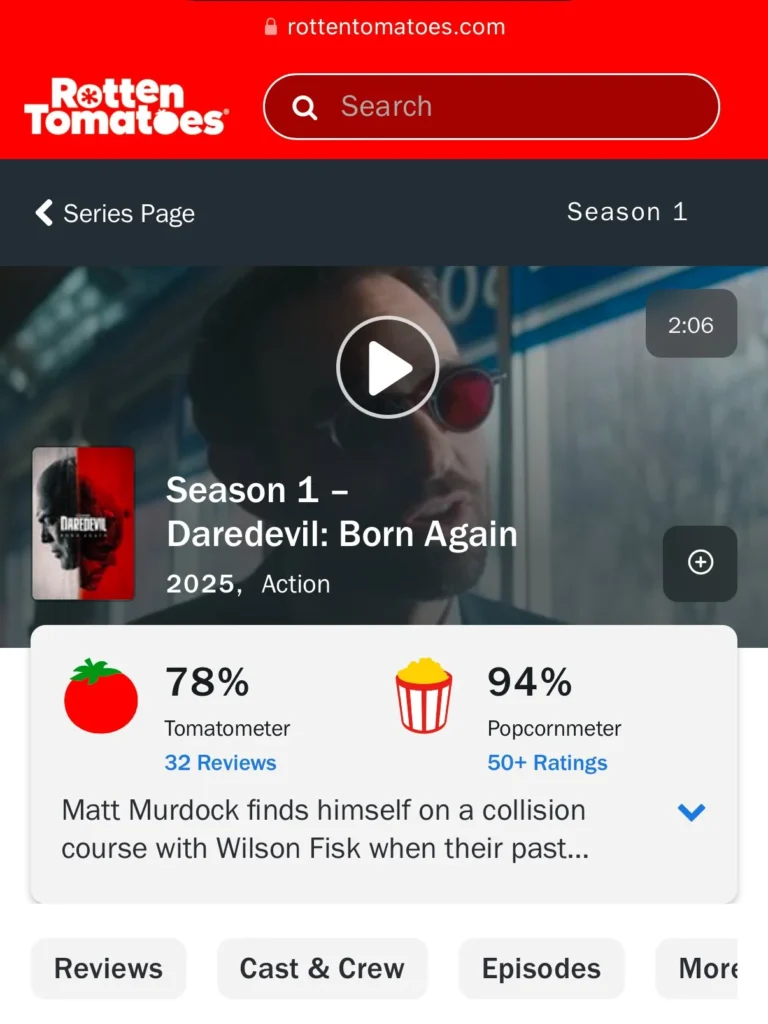Open the More chip
The image size is (768, 1024).
[x=706, y=968]
